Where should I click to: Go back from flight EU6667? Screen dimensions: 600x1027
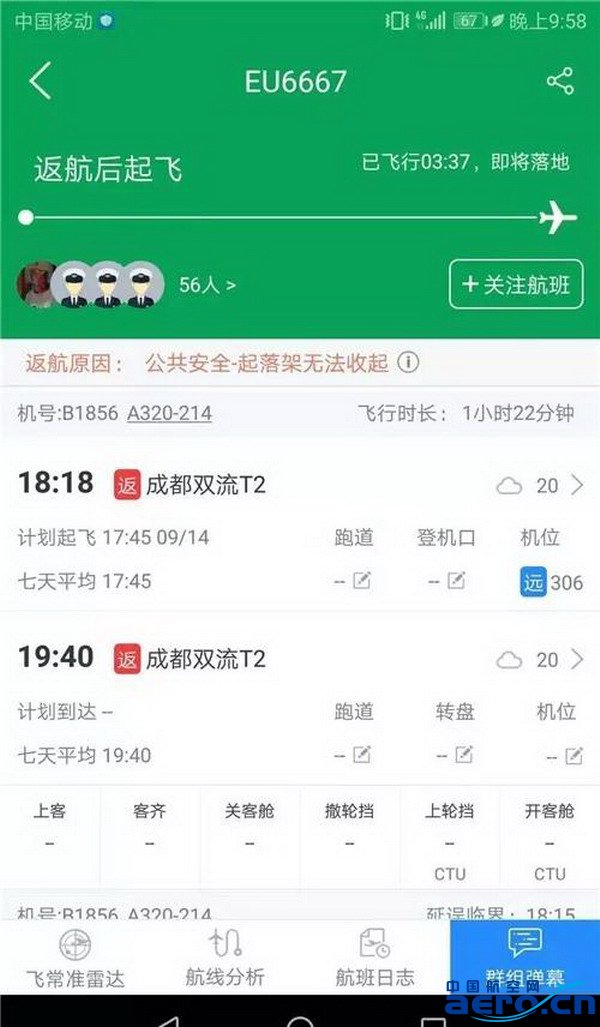40,81
